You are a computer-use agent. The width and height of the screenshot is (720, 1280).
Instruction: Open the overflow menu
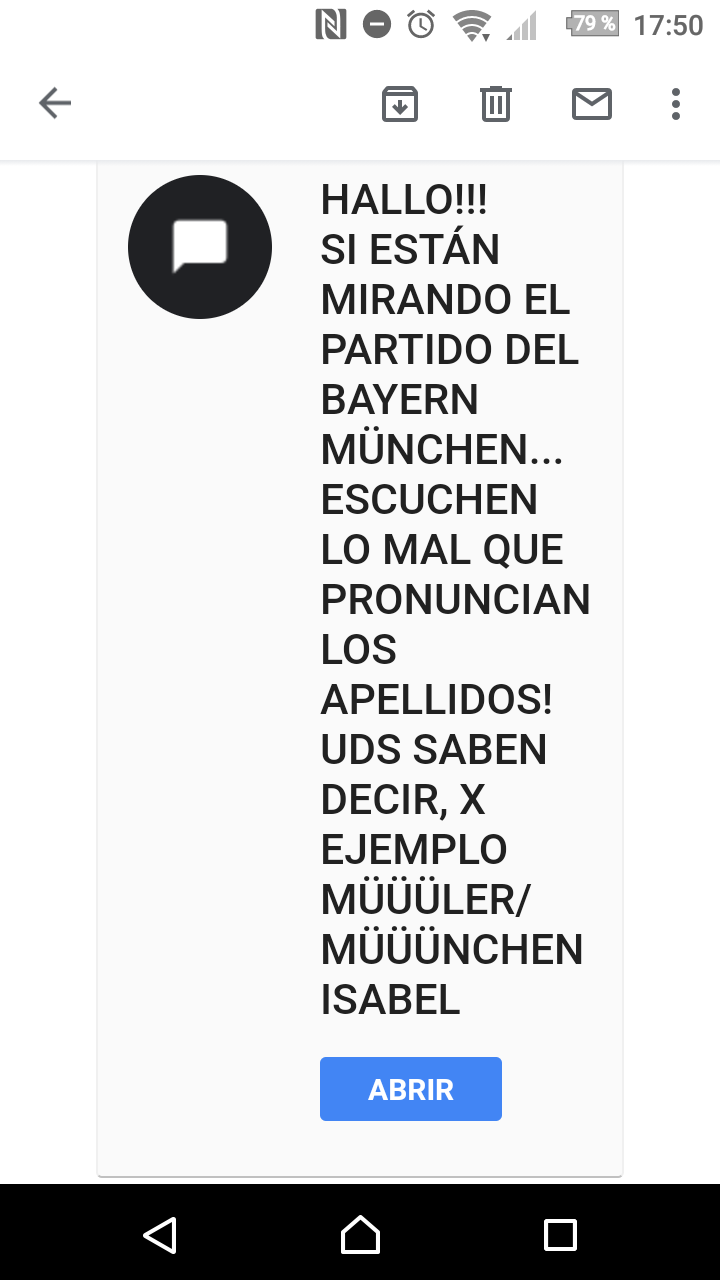tap(676, 104)
